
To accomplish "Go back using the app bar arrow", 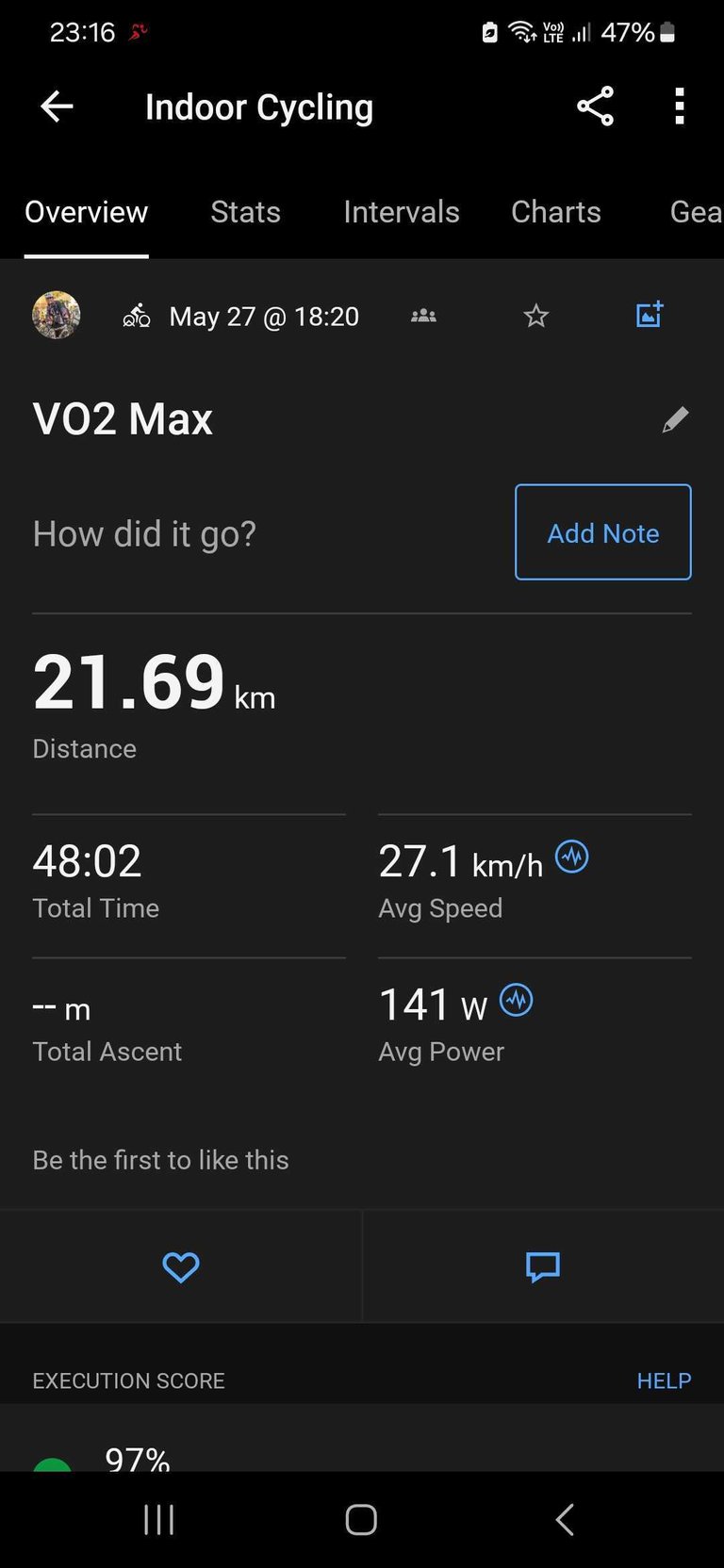I will 57,106.
